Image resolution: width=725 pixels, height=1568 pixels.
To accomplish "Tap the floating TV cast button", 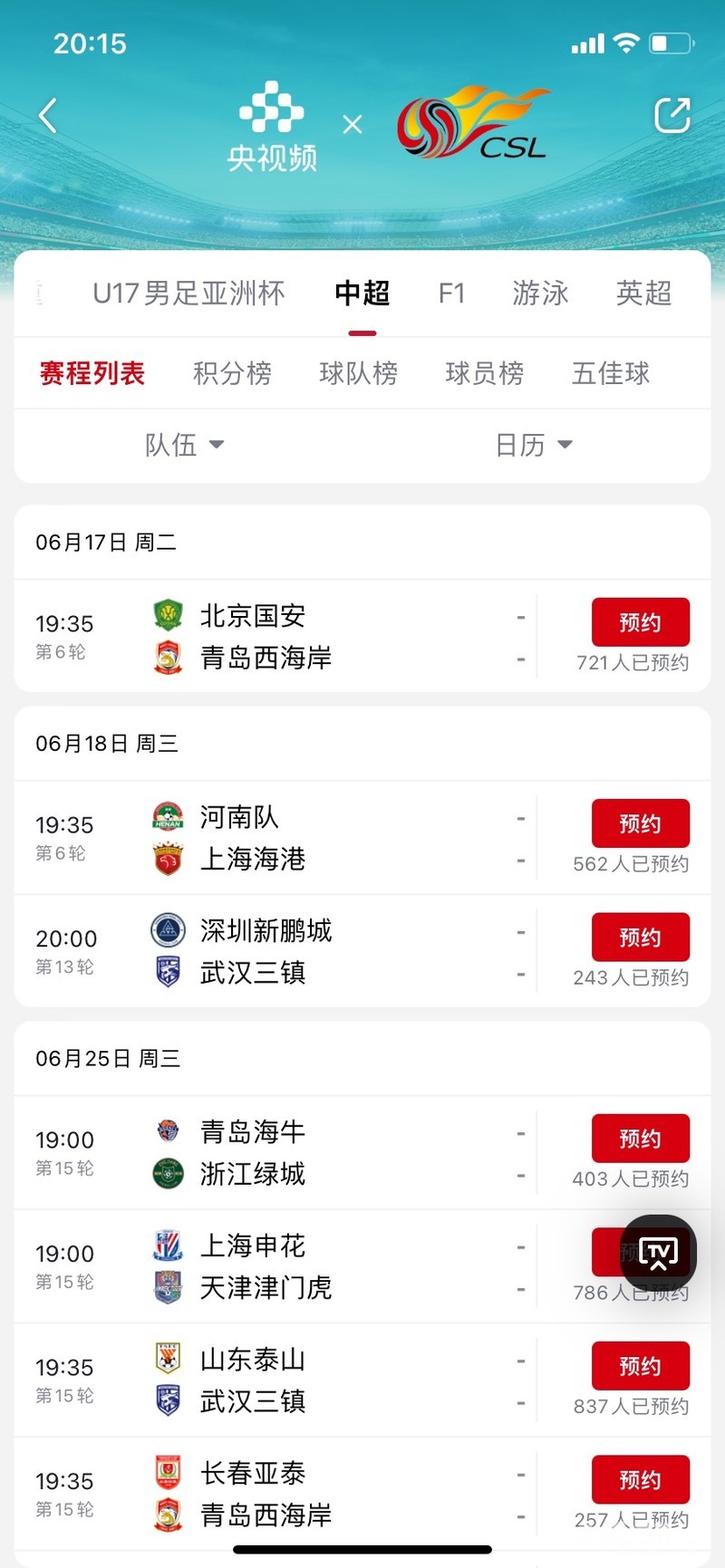I will pyautogui.click(x=658, y=1253).
